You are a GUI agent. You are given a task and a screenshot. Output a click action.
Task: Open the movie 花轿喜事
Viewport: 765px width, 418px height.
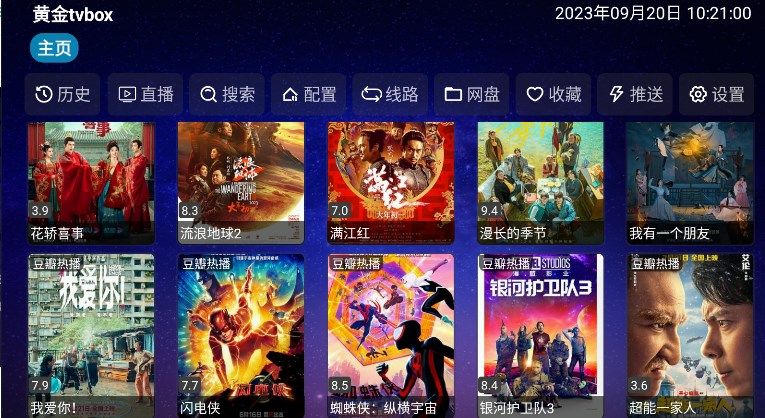point(91,180)
